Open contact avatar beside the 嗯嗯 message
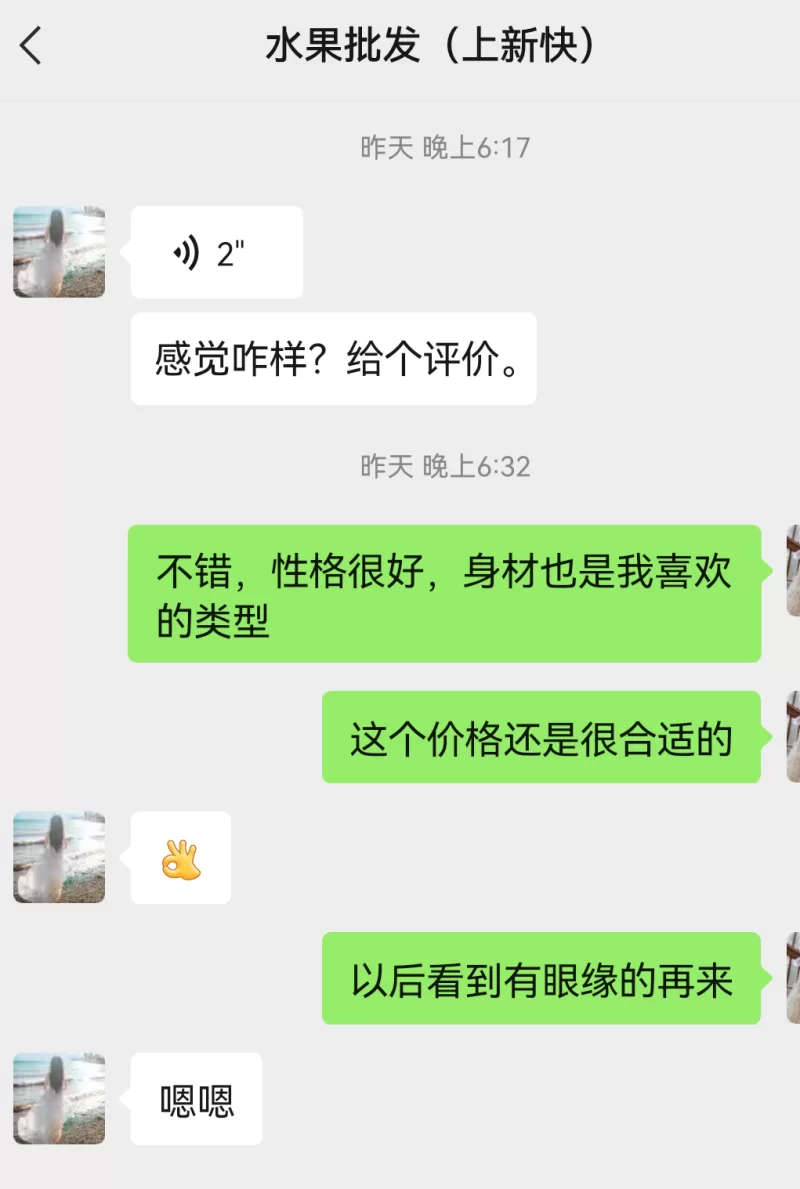Image resolution: width=800 pixels, height=1189 pixels. (59, 1098)
